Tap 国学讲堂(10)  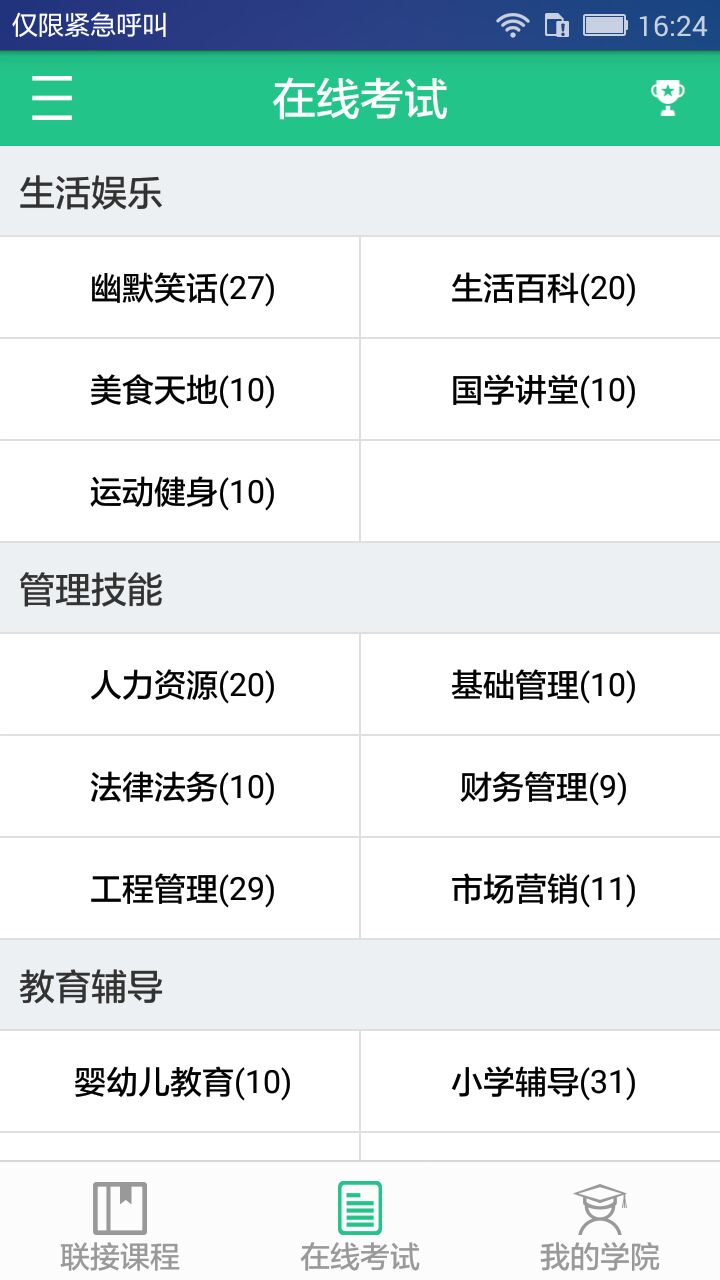coord(543,390)
